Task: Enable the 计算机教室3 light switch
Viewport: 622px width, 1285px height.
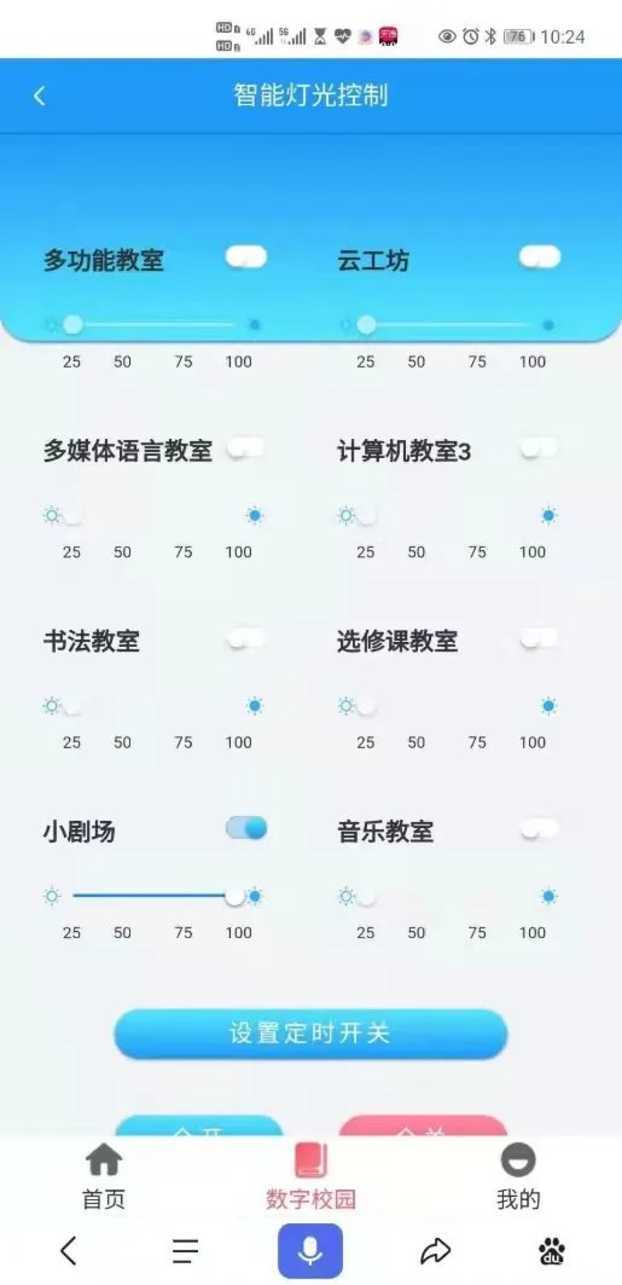Action: (540, 449)
